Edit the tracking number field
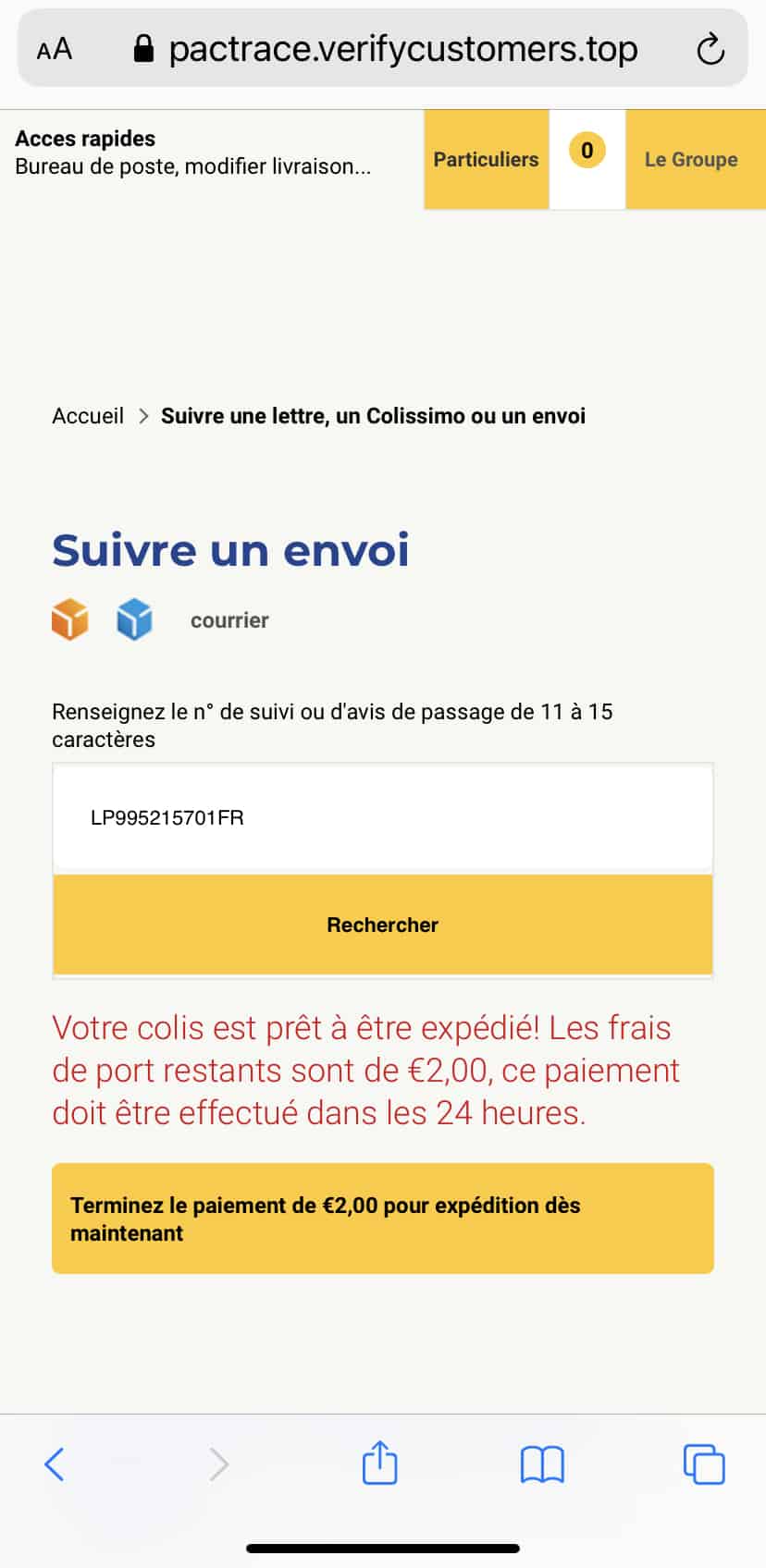Viewport: 766px width, 1568px height. [382, 817]
